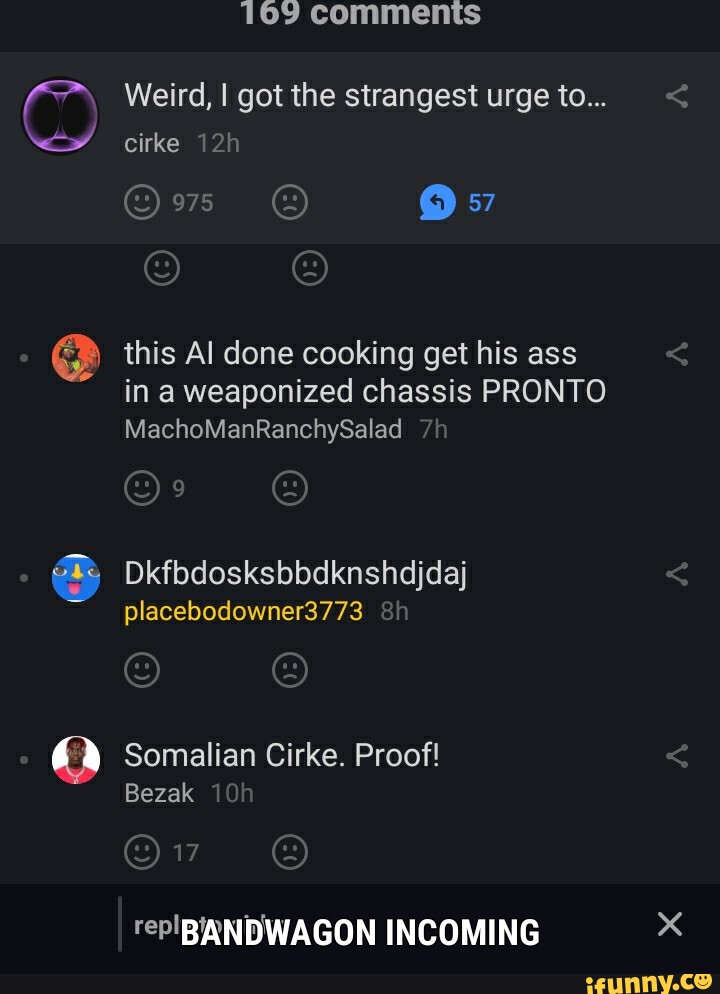Toggle the dislike face on Dkfbdosksbbdknshdjdaj comment
This screenshot has height=994, width=720.
pyautogui.click(x=290, y=670)
